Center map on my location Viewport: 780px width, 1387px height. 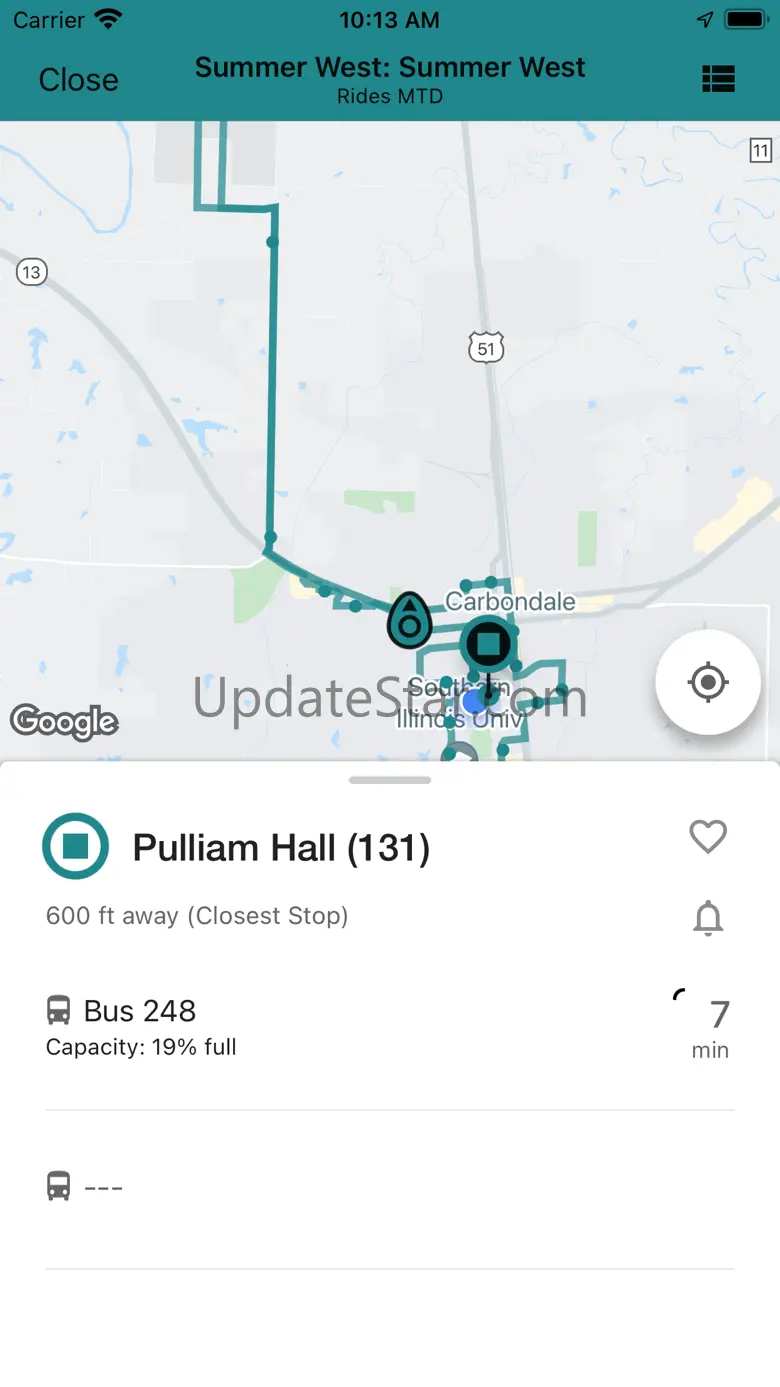708,683
